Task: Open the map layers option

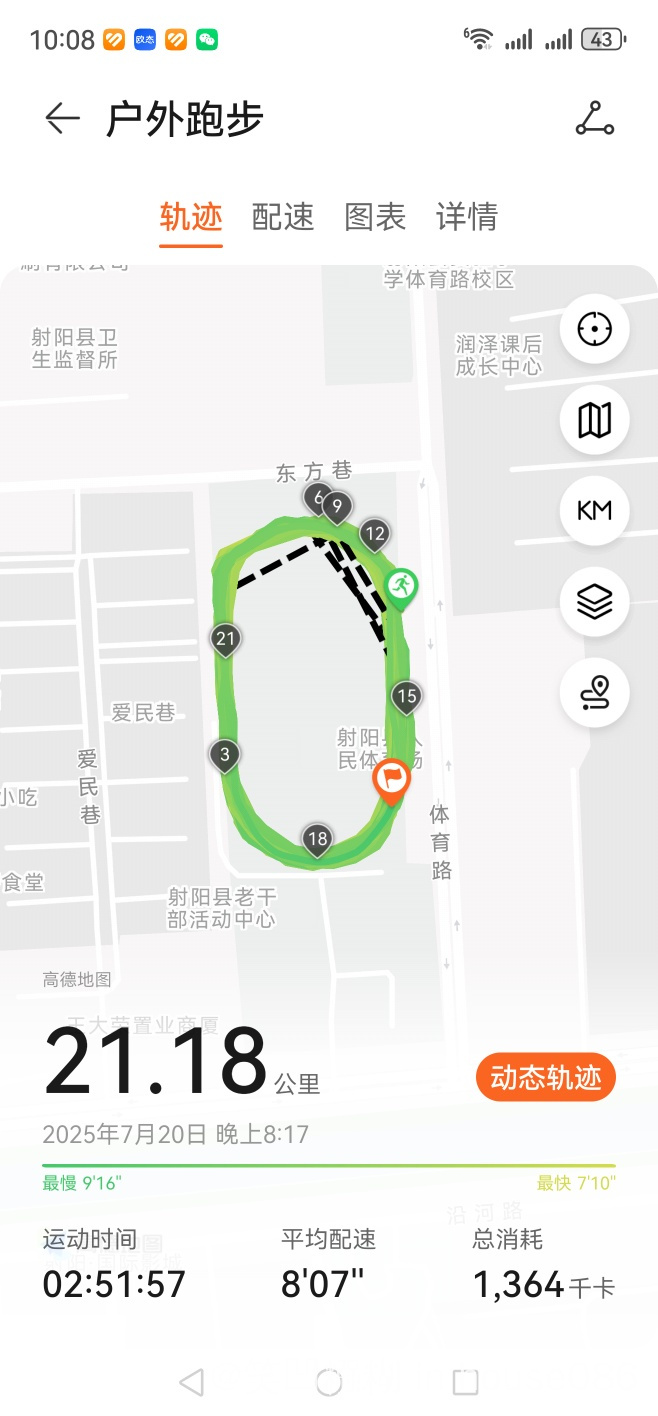Action: click(x=594, y=602)
